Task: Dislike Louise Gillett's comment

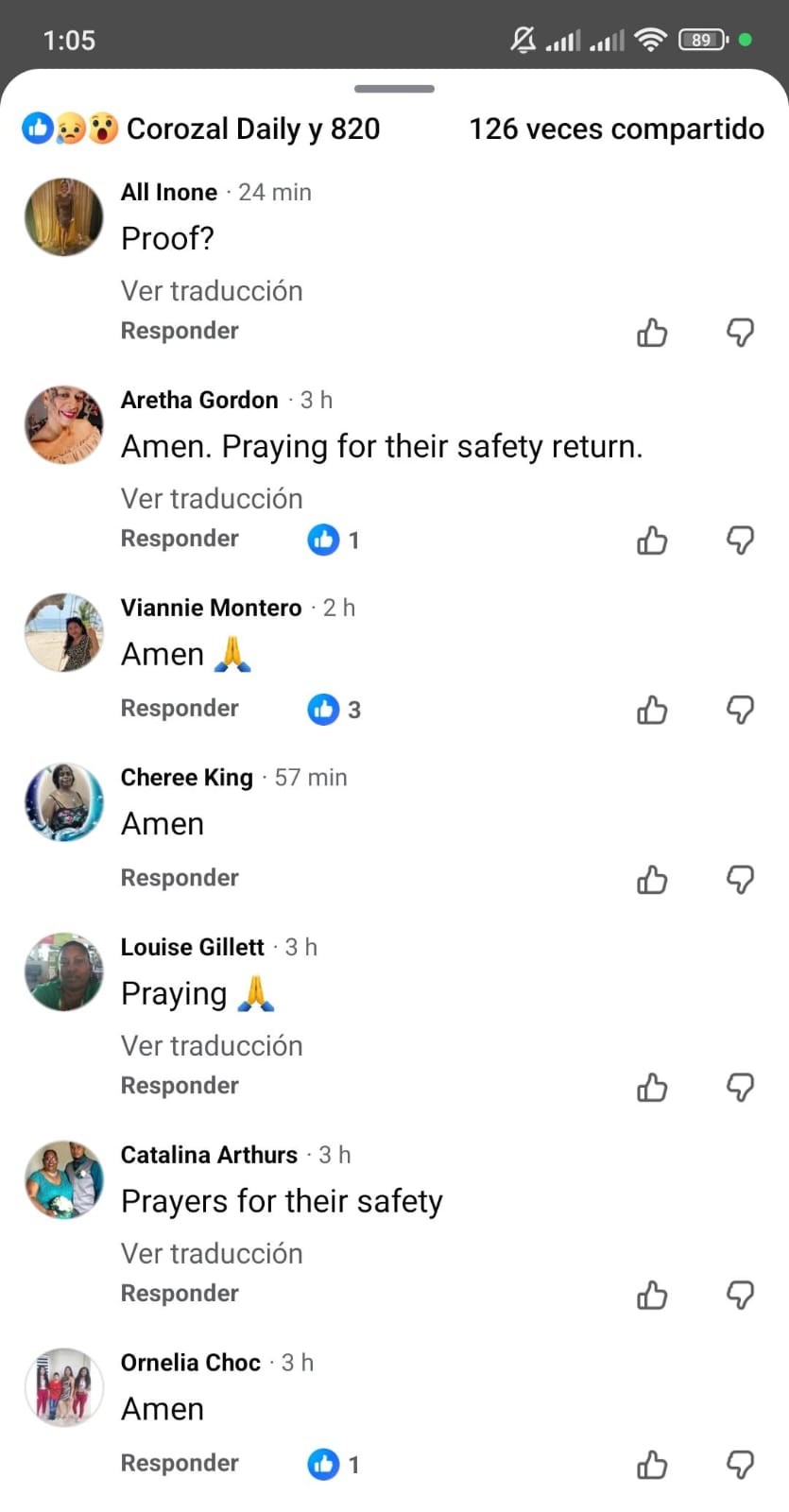Action: (740, 1087)
